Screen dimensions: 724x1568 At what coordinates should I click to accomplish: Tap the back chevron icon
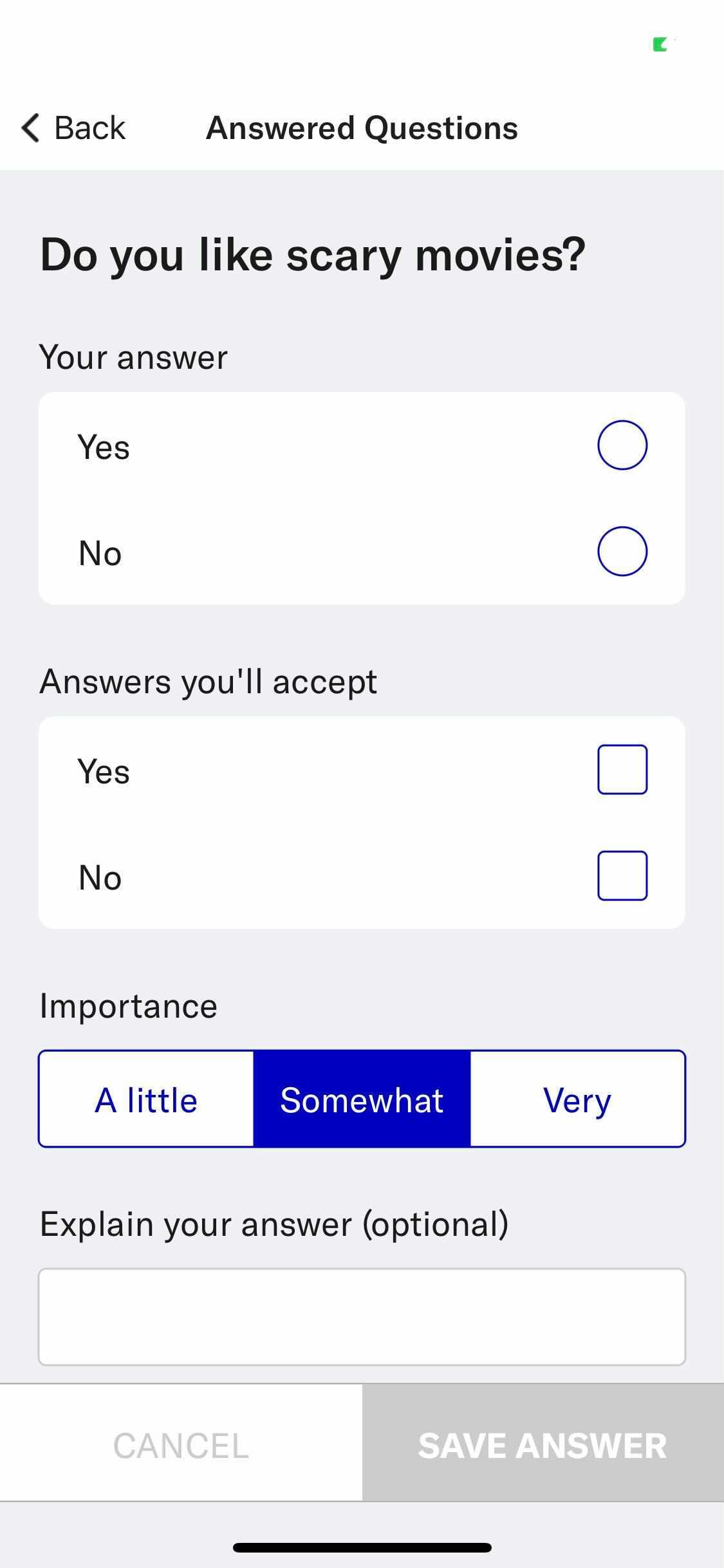tap(30, 127)
